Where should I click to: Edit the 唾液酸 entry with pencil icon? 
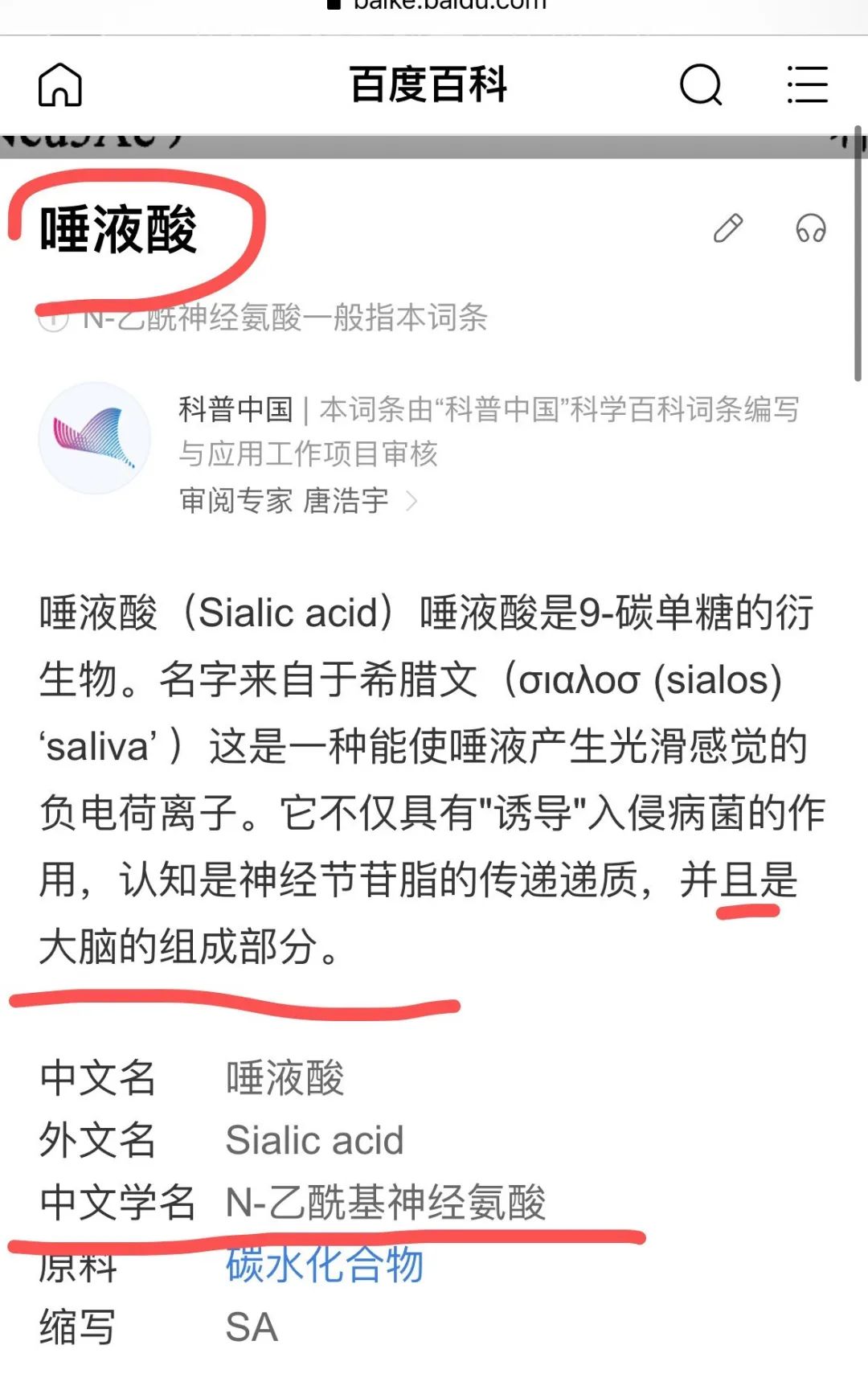(728, 228)
